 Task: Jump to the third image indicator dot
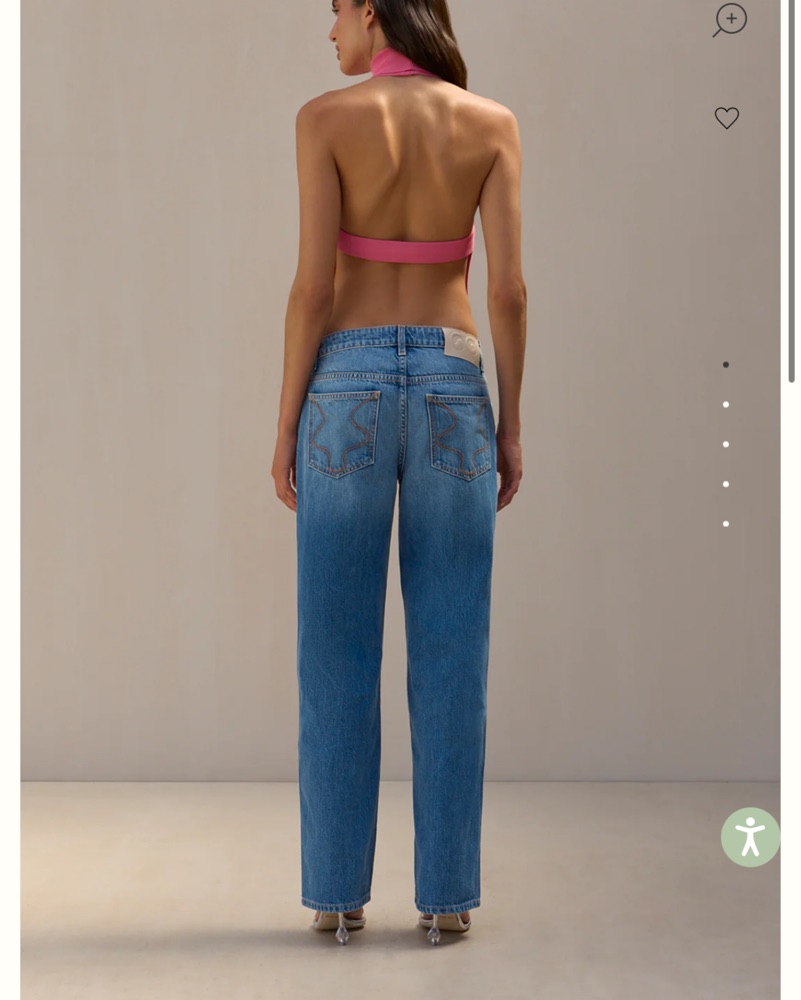click(x=726, y=444)
